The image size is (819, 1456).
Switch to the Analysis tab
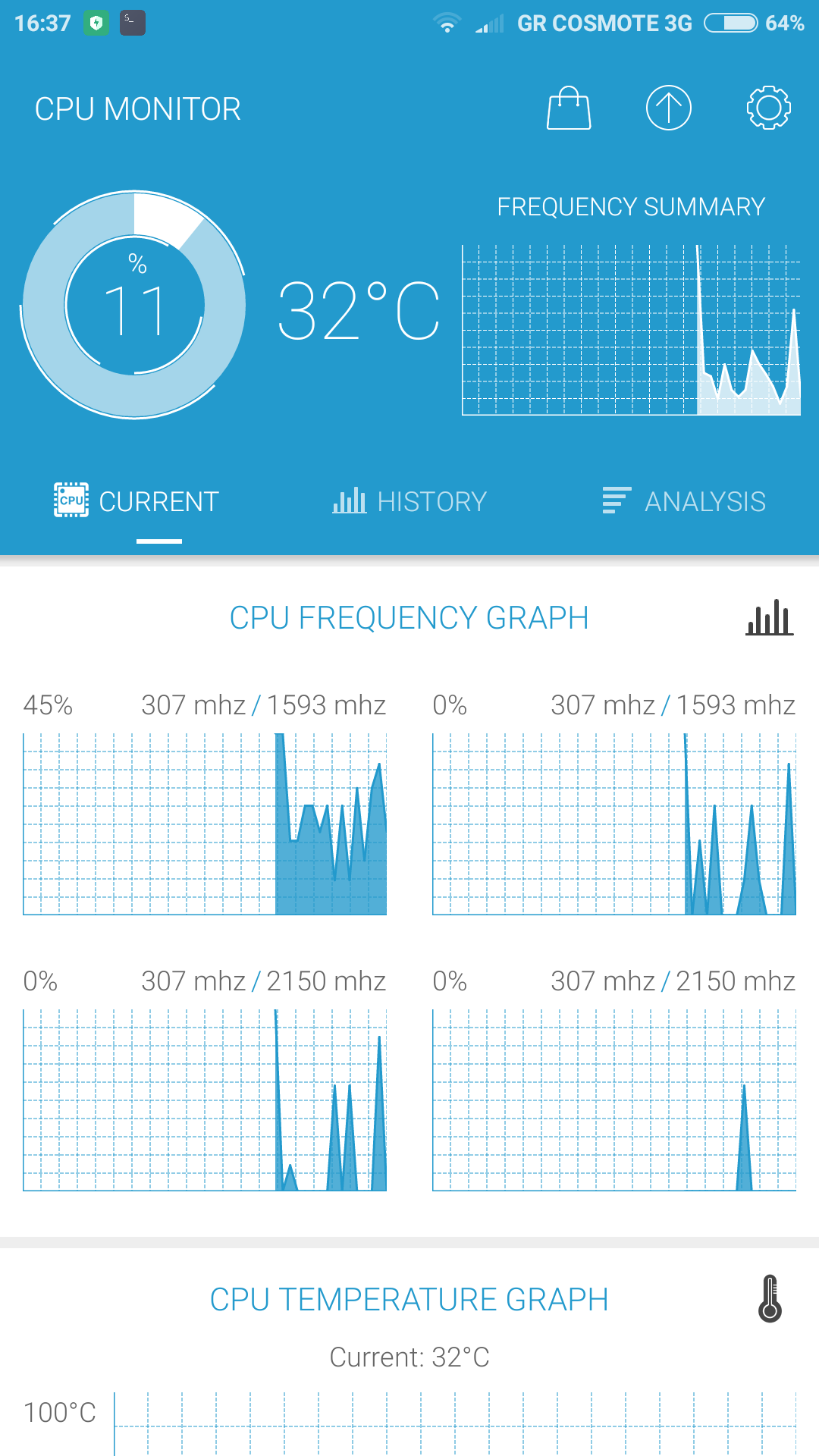pyautogui.click(x=683, y=501)
